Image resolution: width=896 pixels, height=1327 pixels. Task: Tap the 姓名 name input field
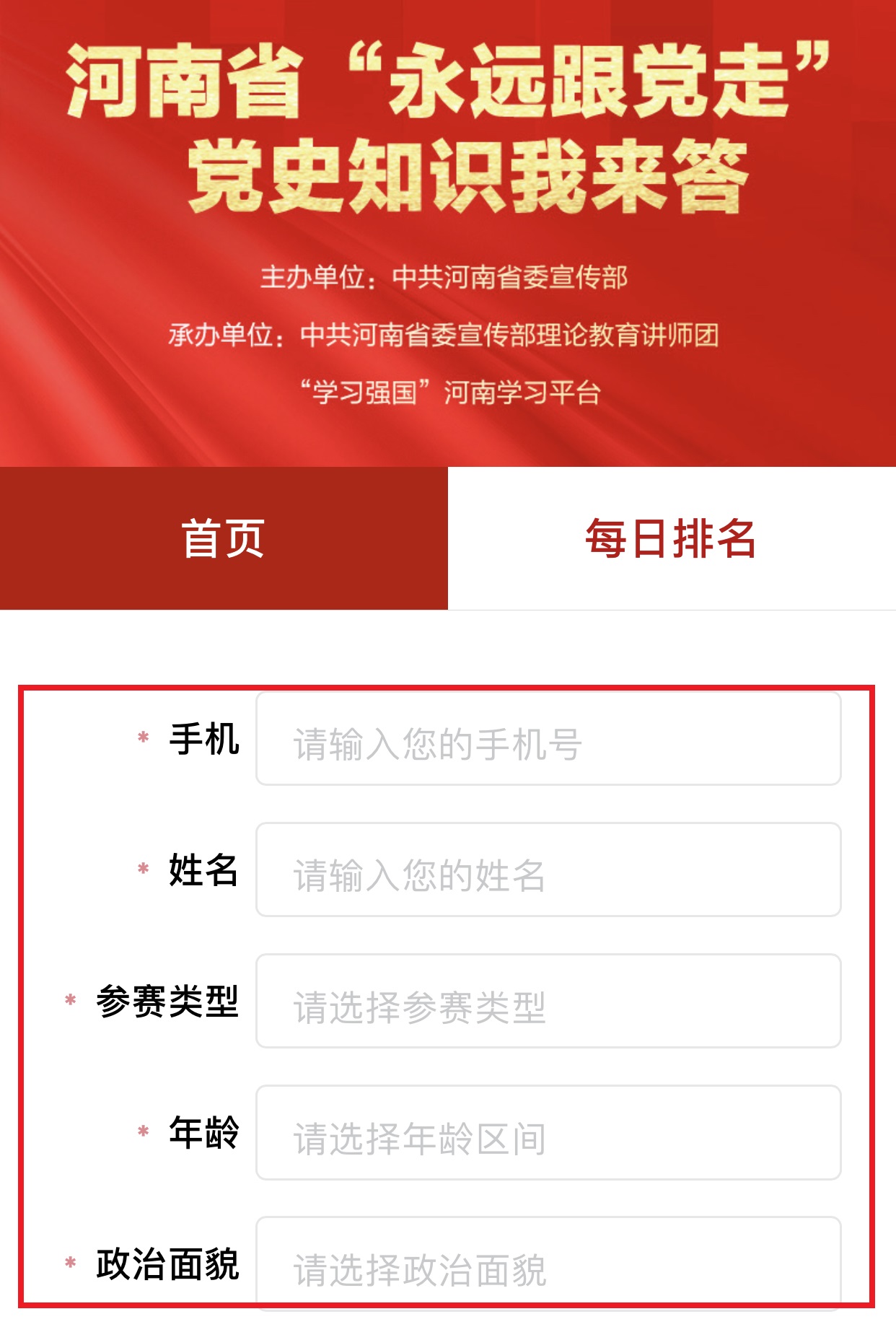548,870
